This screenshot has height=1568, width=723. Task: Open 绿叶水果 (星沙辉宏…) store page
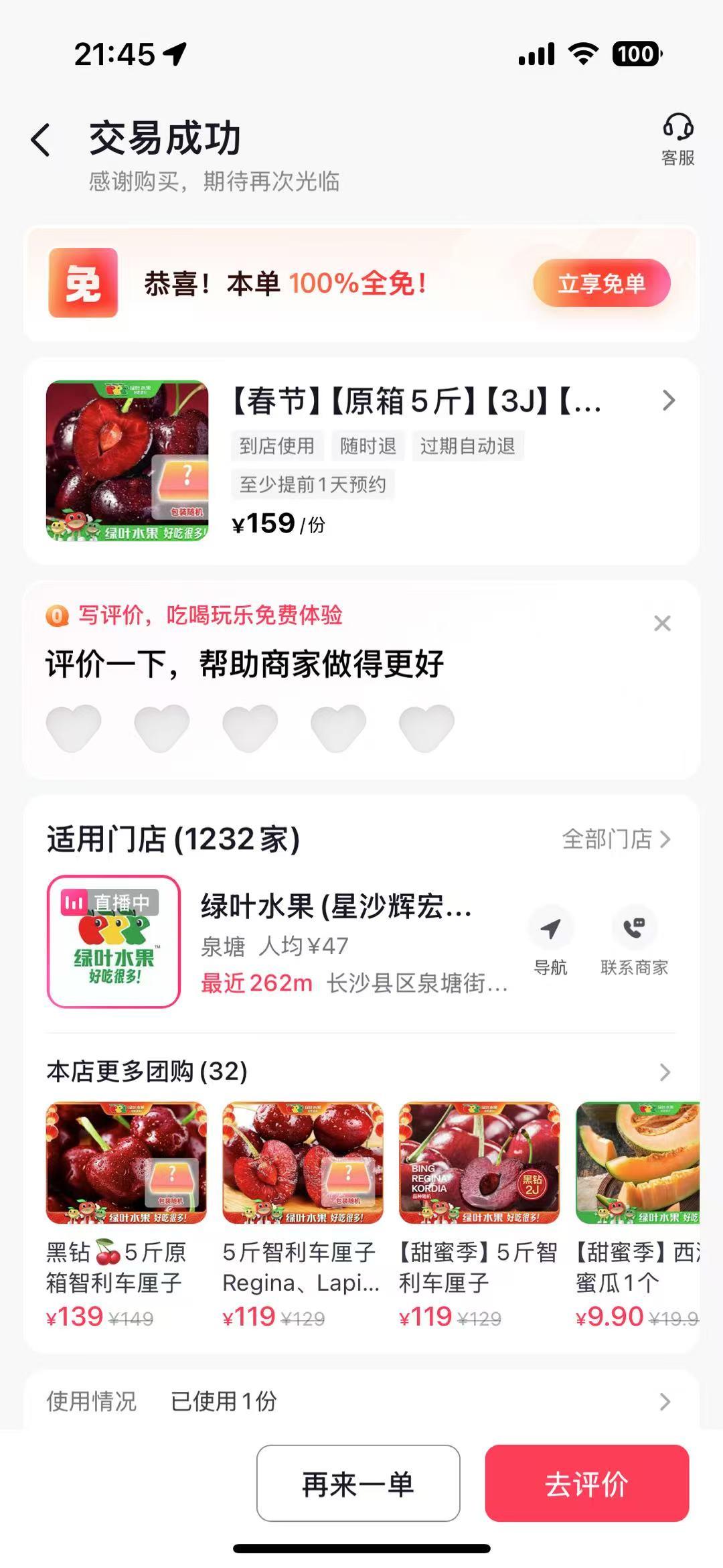[335, 908]
